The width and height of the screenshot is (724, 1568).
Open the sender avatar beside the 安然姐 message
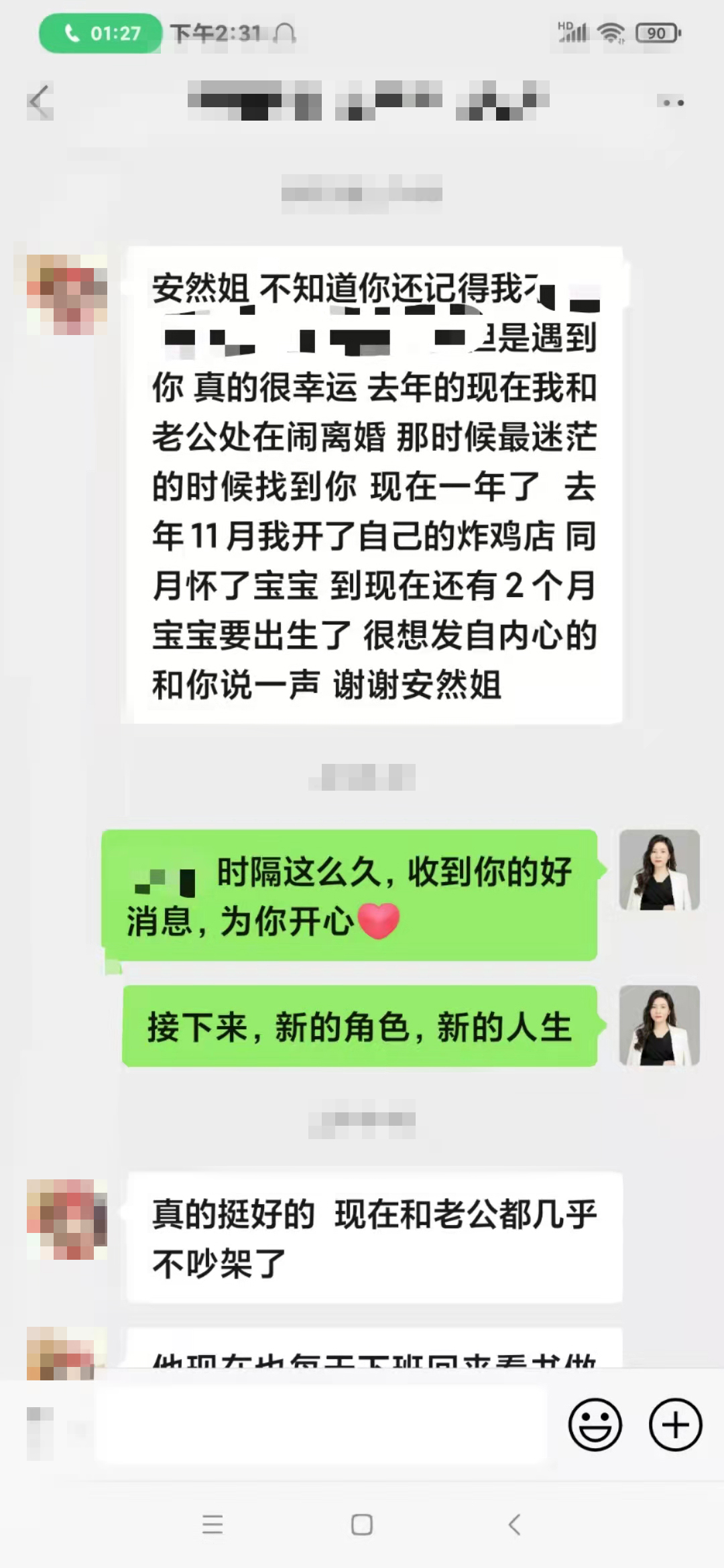tap(66, 294)
